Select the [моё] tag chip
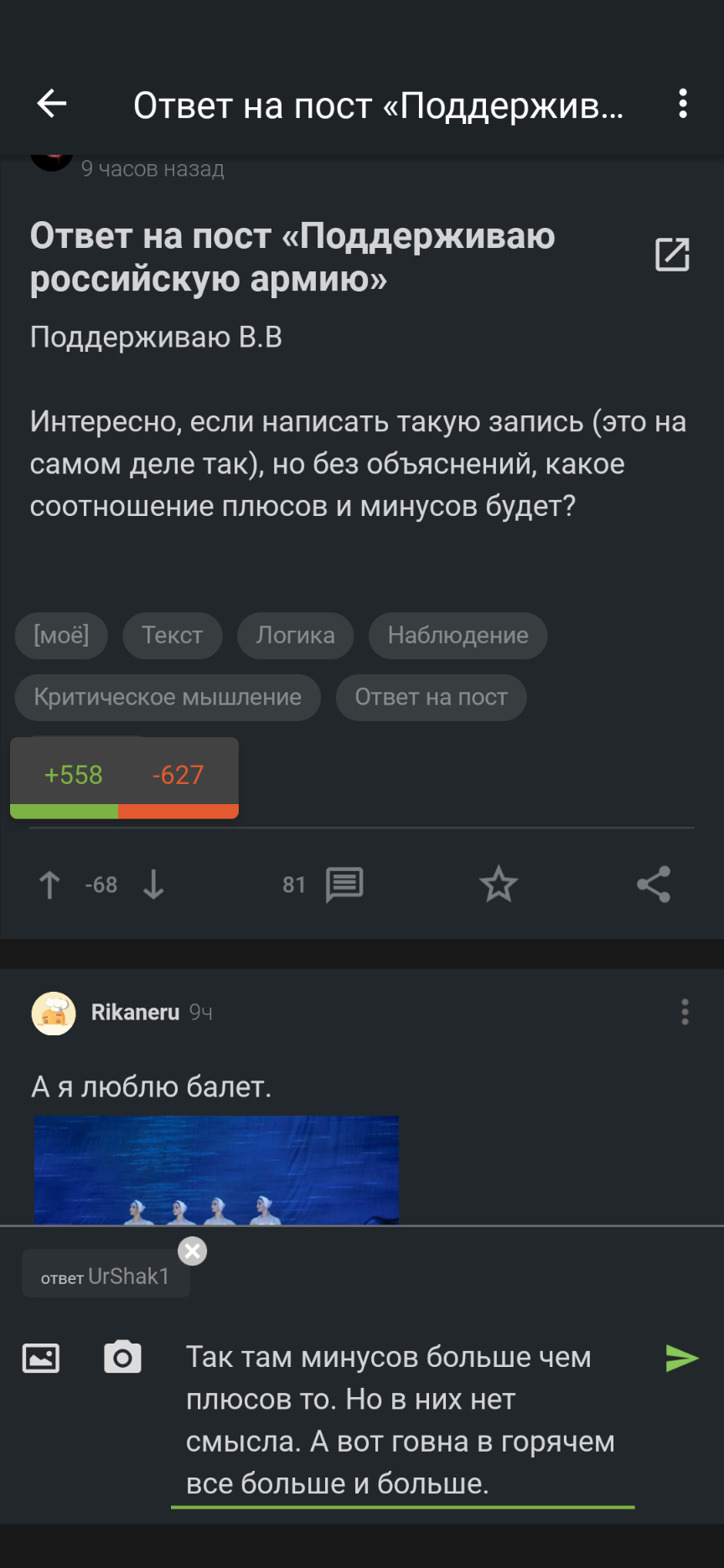 click(x=62, y=636)
